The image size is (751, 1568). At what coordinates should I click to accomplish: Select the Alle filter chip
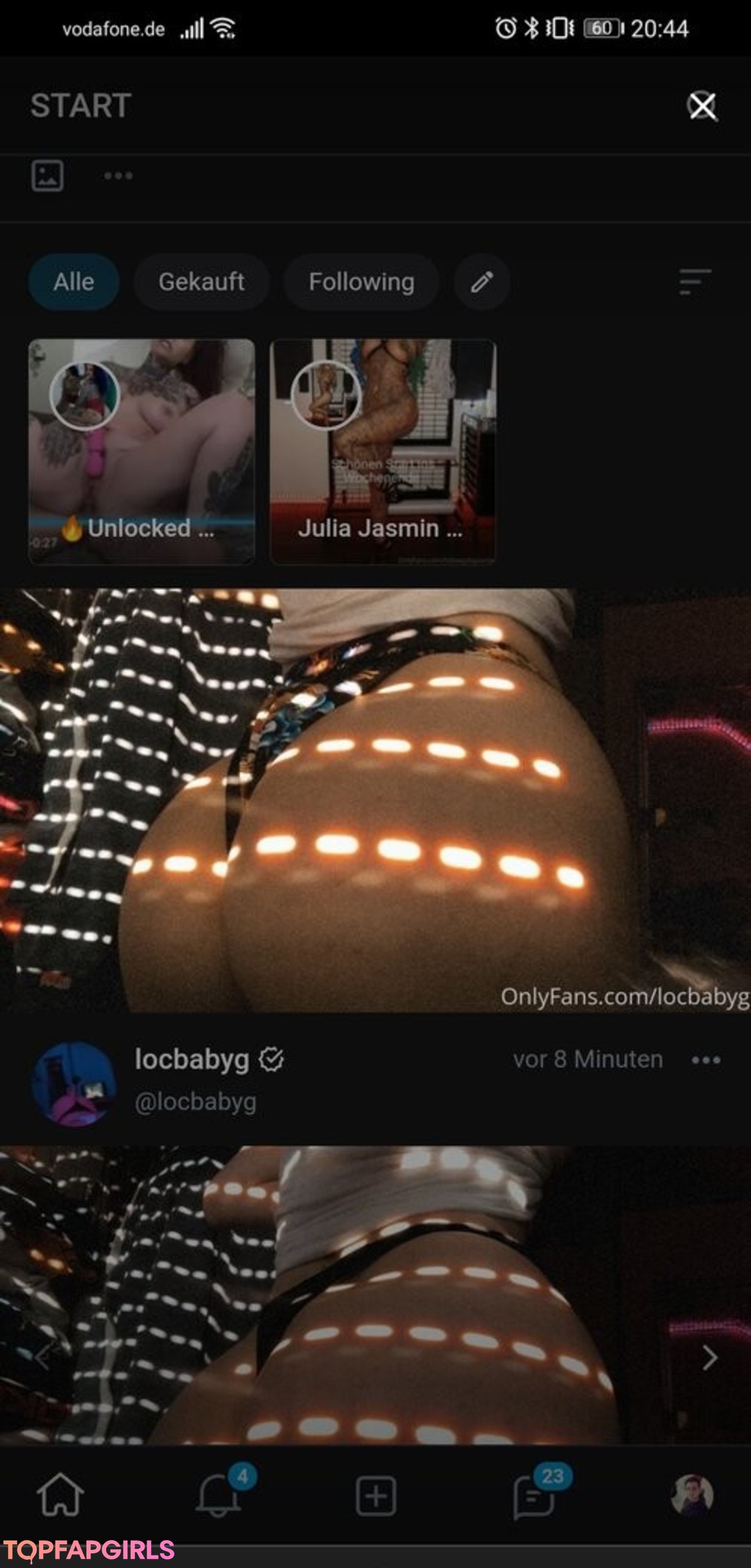click(x=74, y=282)
